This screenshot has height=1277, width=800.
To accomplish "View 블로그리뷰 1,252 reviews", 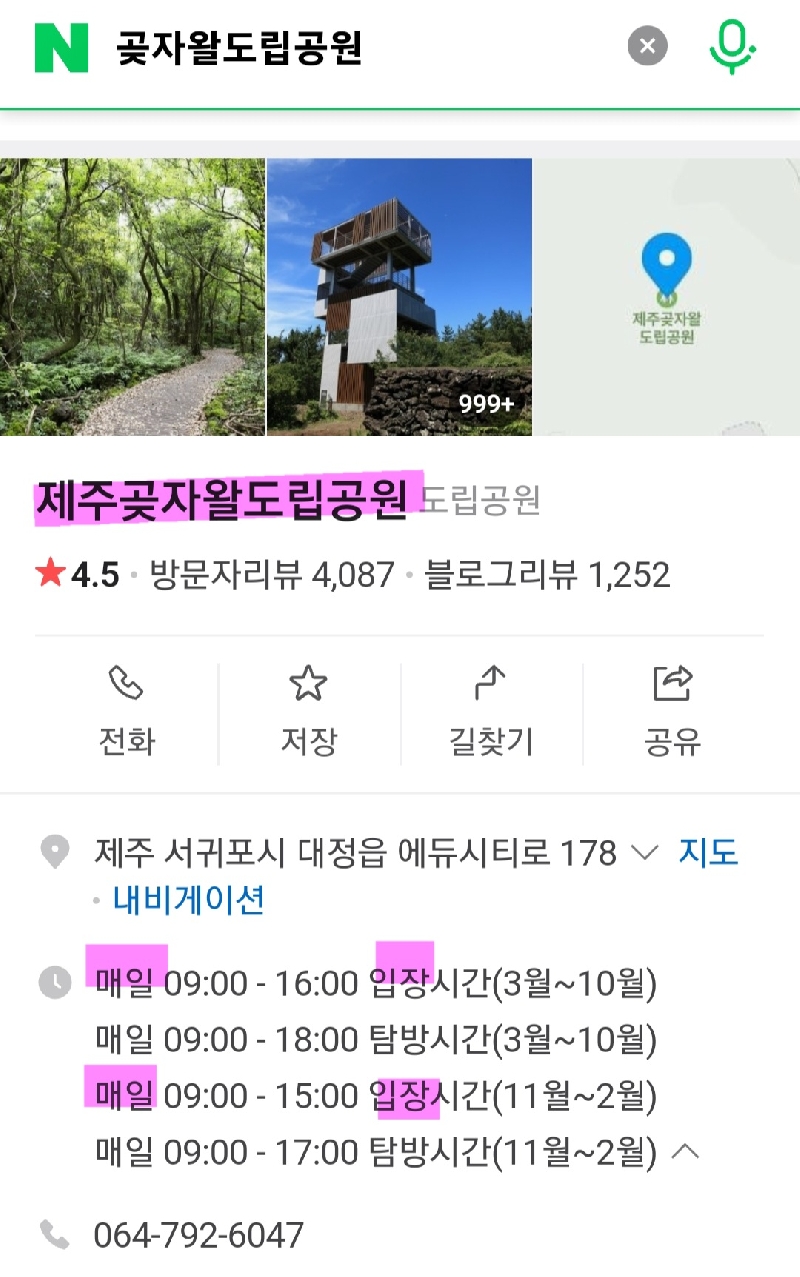I will [547, 575].
